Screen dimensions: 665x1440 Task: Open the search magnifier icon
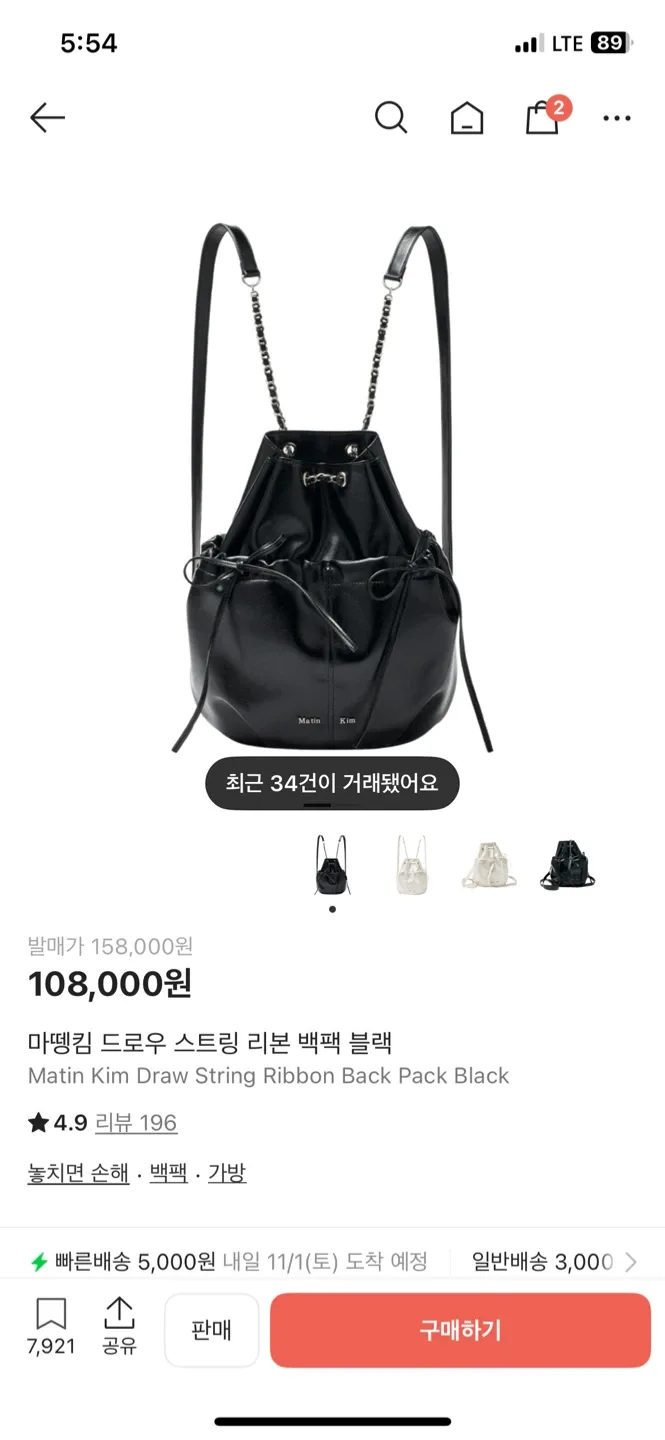(391, 118)
